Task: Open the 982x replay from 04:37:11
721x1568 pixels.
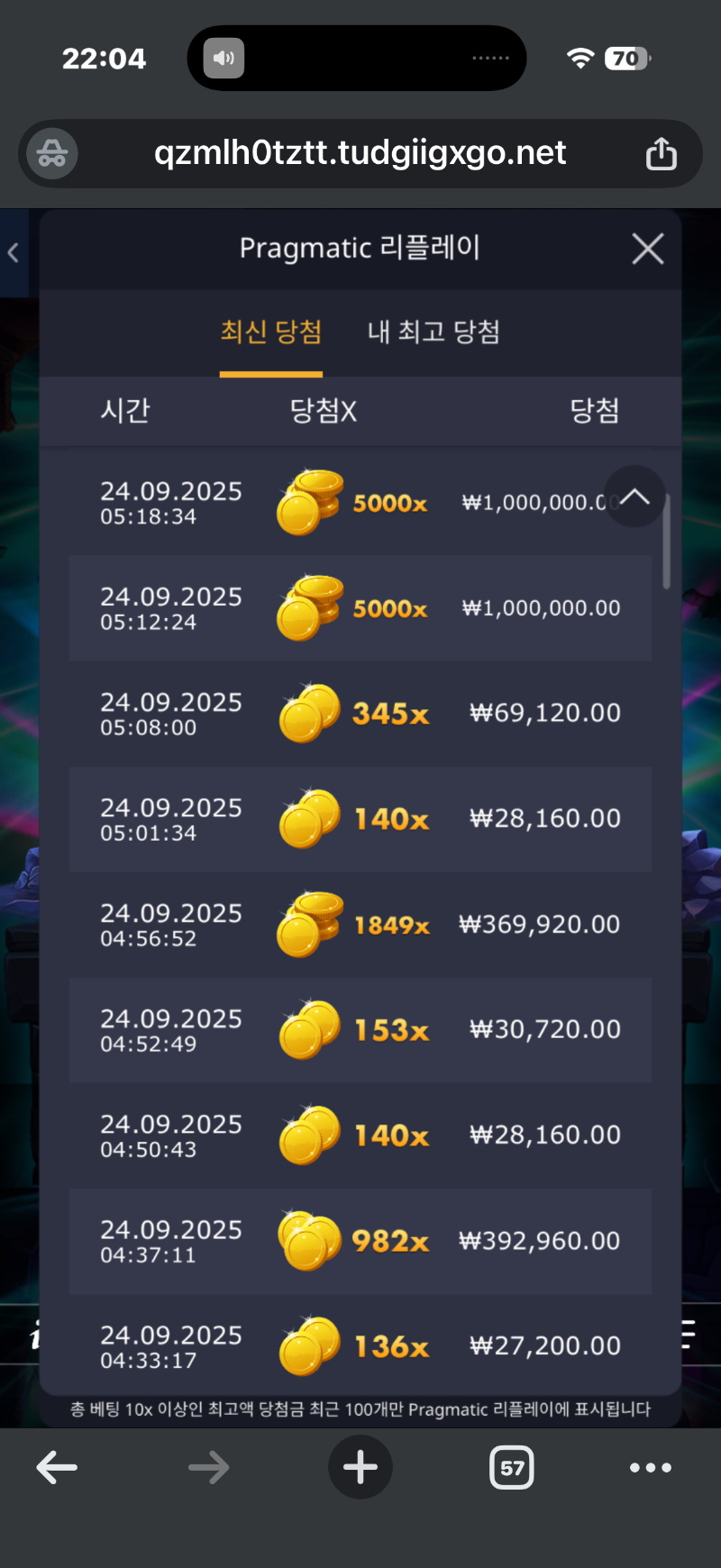Action: pos(360,1241)
